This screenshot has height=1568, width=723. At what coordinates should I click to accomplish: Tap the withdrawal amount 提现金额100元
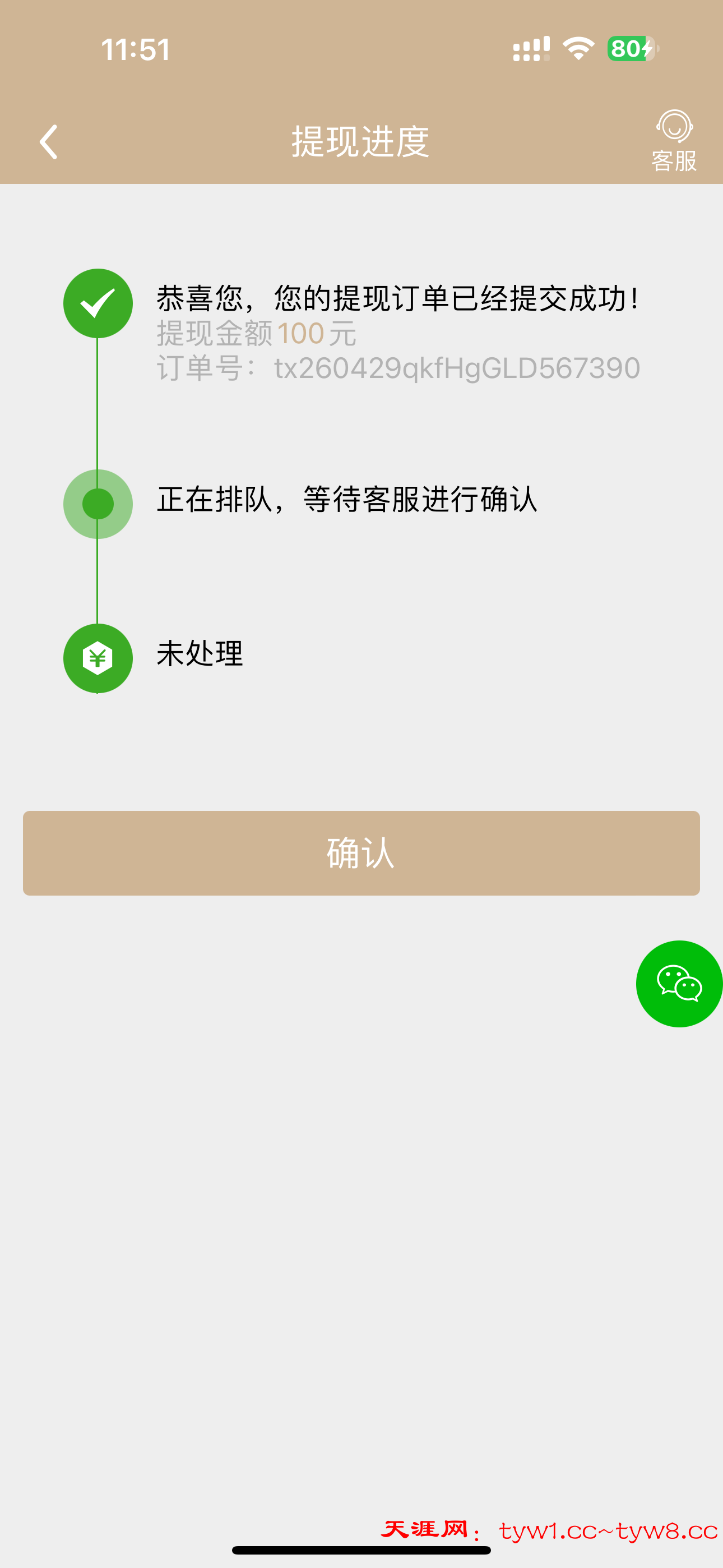[256, 334]
